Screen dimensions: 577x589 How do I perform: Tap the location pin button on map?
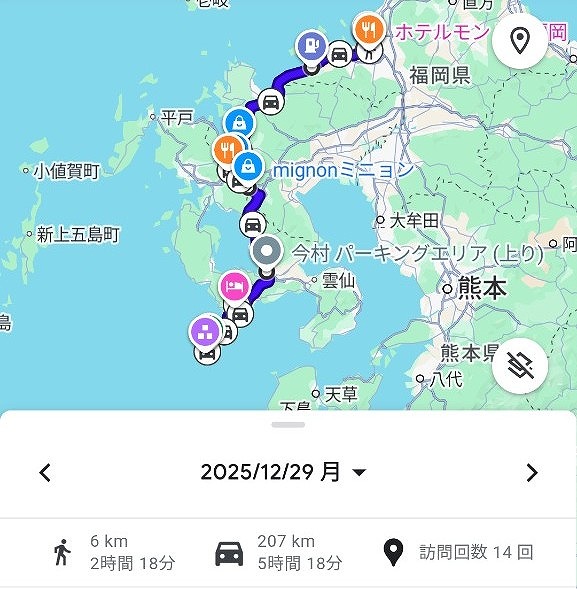coord(520,41)
